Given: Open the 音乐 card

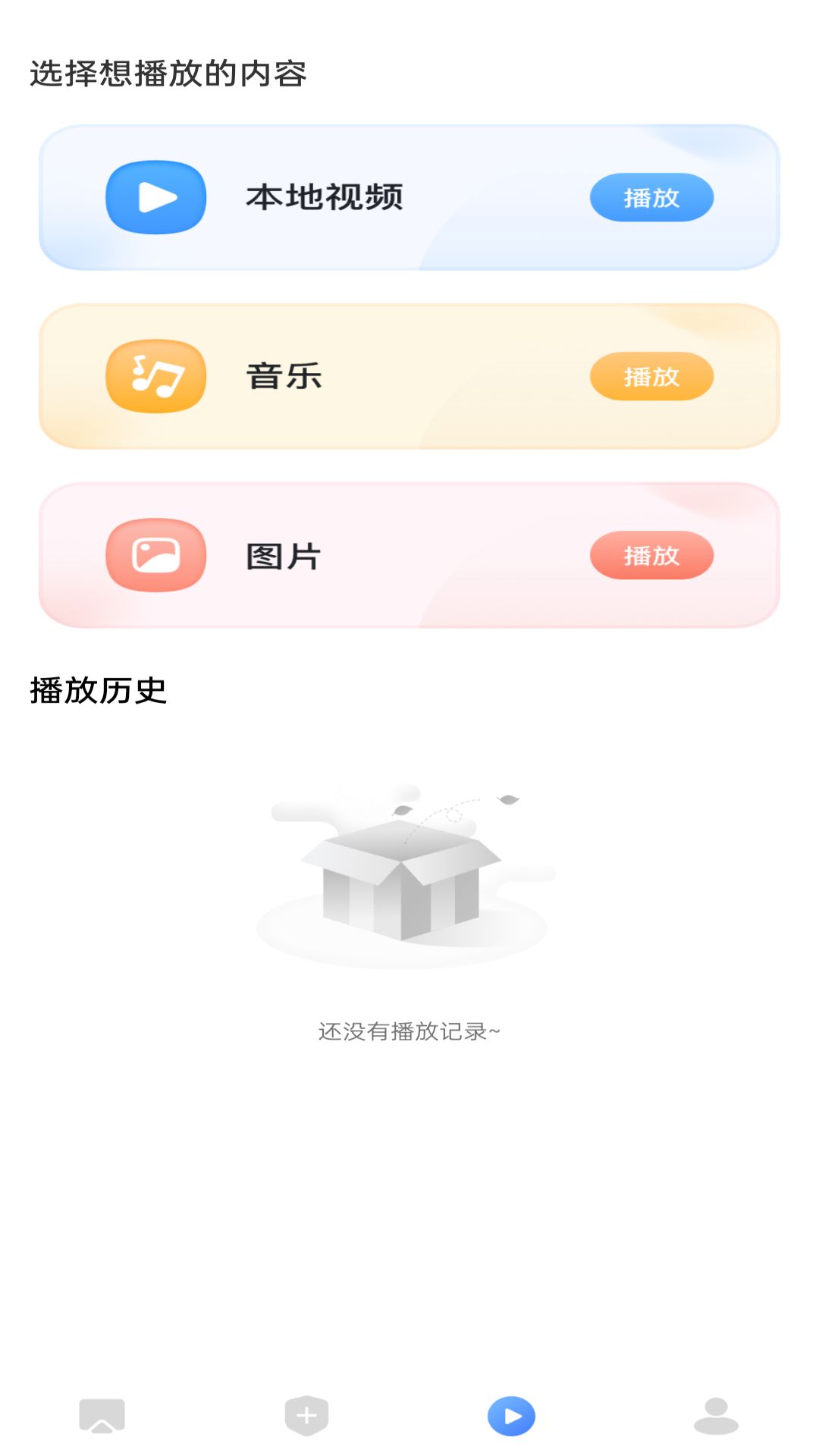Looking at the screenshot, I should point(409,375).
